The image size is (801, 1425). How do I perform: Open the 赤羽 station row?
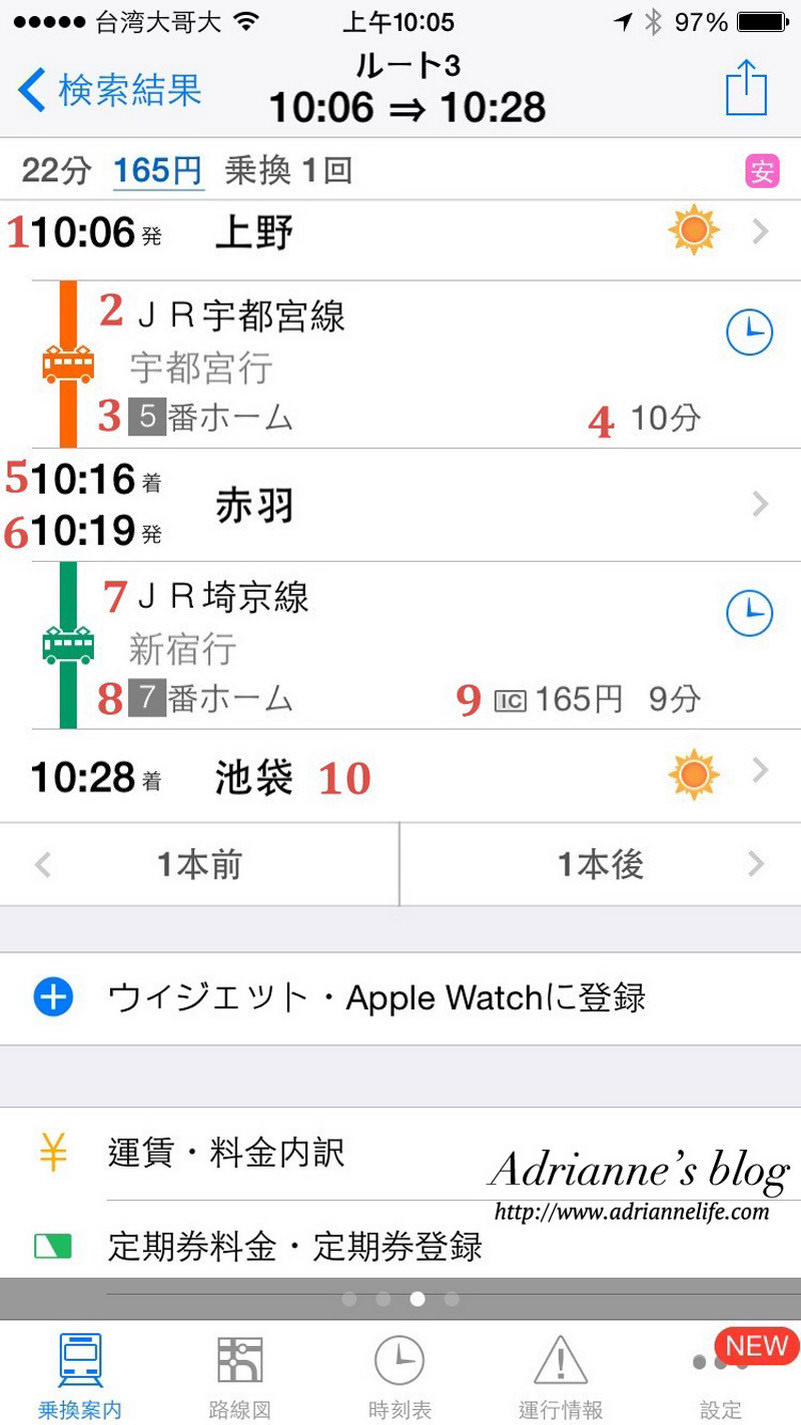click(400, 505)
